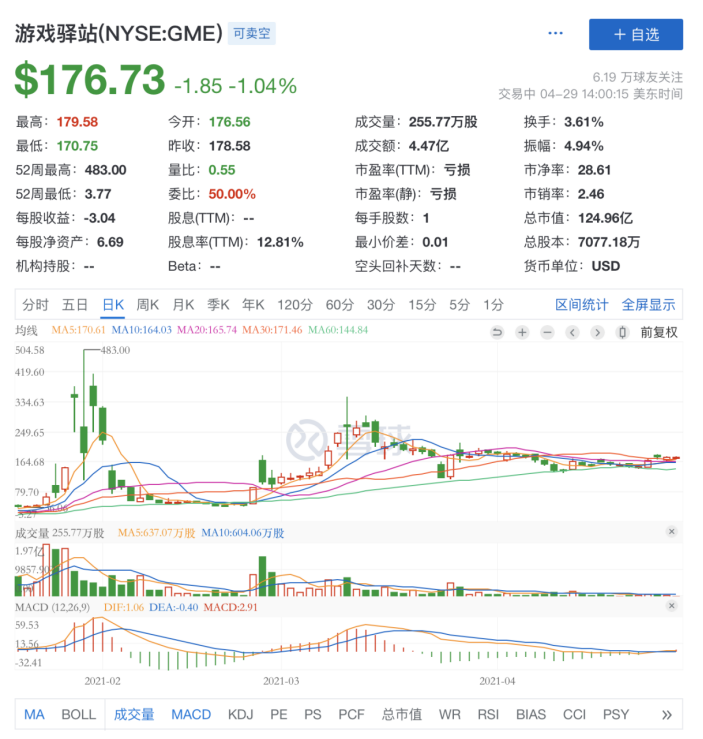Viewport: 703px width, 739px height.
Task: Select the KDJ indicator
Action: (241, 714)
